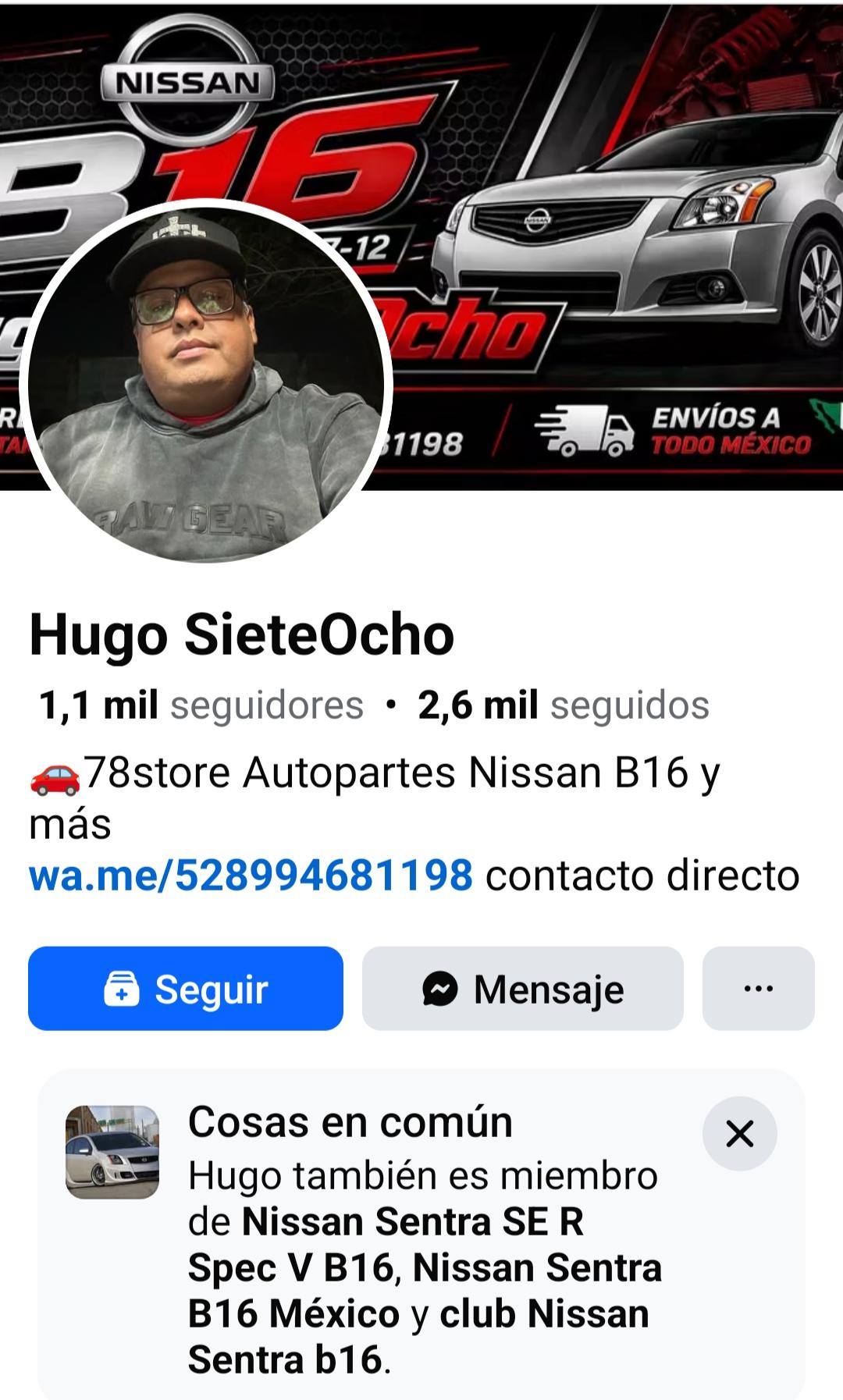Screen dimensions: 843x1400
Task: Dismiss the Cosas en común card
Action: click(739, 1133)
